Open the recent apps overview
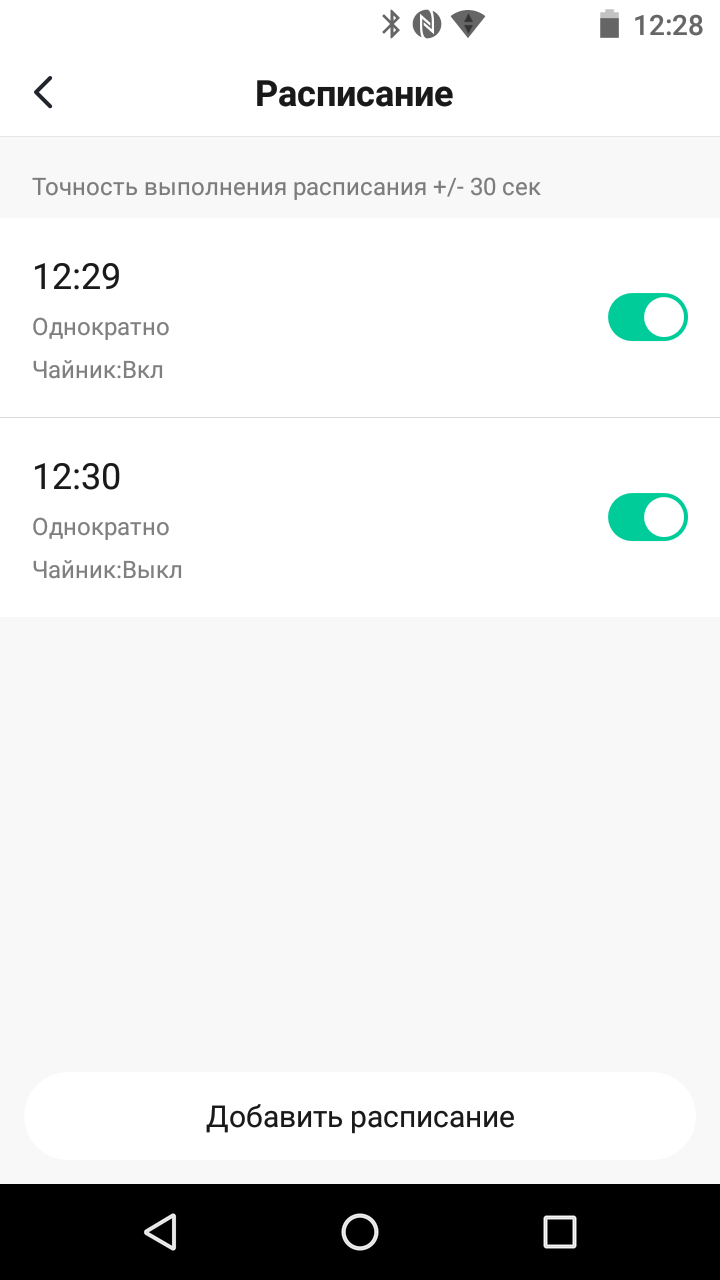This screenshot has width=720, height=1280. (x=559, y=1232)
